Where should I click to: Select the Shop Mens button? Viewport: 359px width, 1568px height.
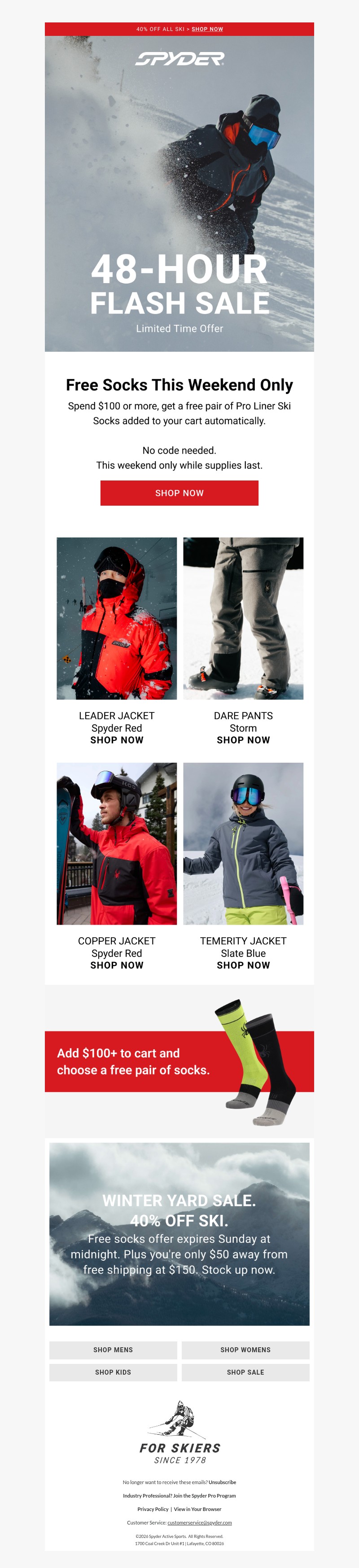point(113,1350)
